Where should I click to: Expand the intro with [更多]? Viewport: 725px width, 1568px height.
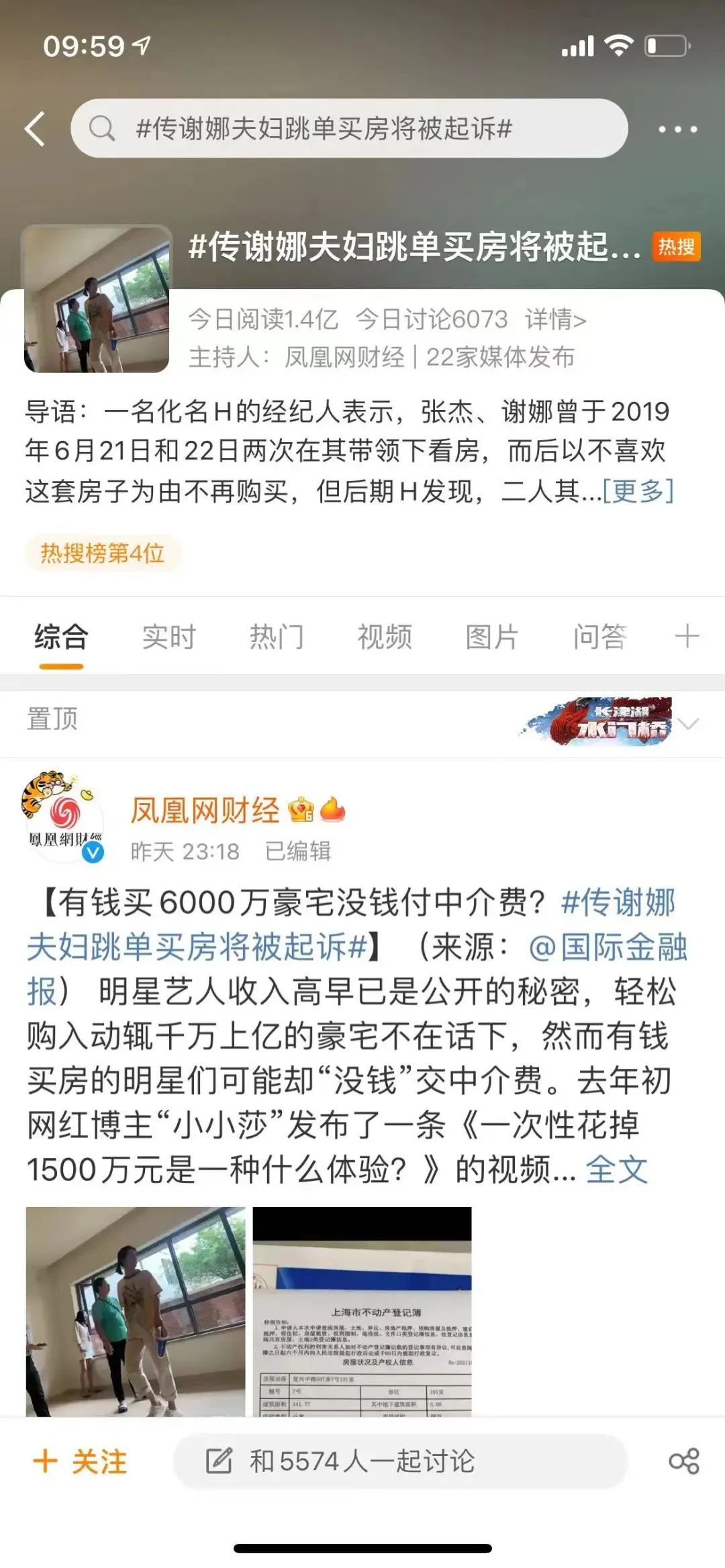(x=638, y=491)
